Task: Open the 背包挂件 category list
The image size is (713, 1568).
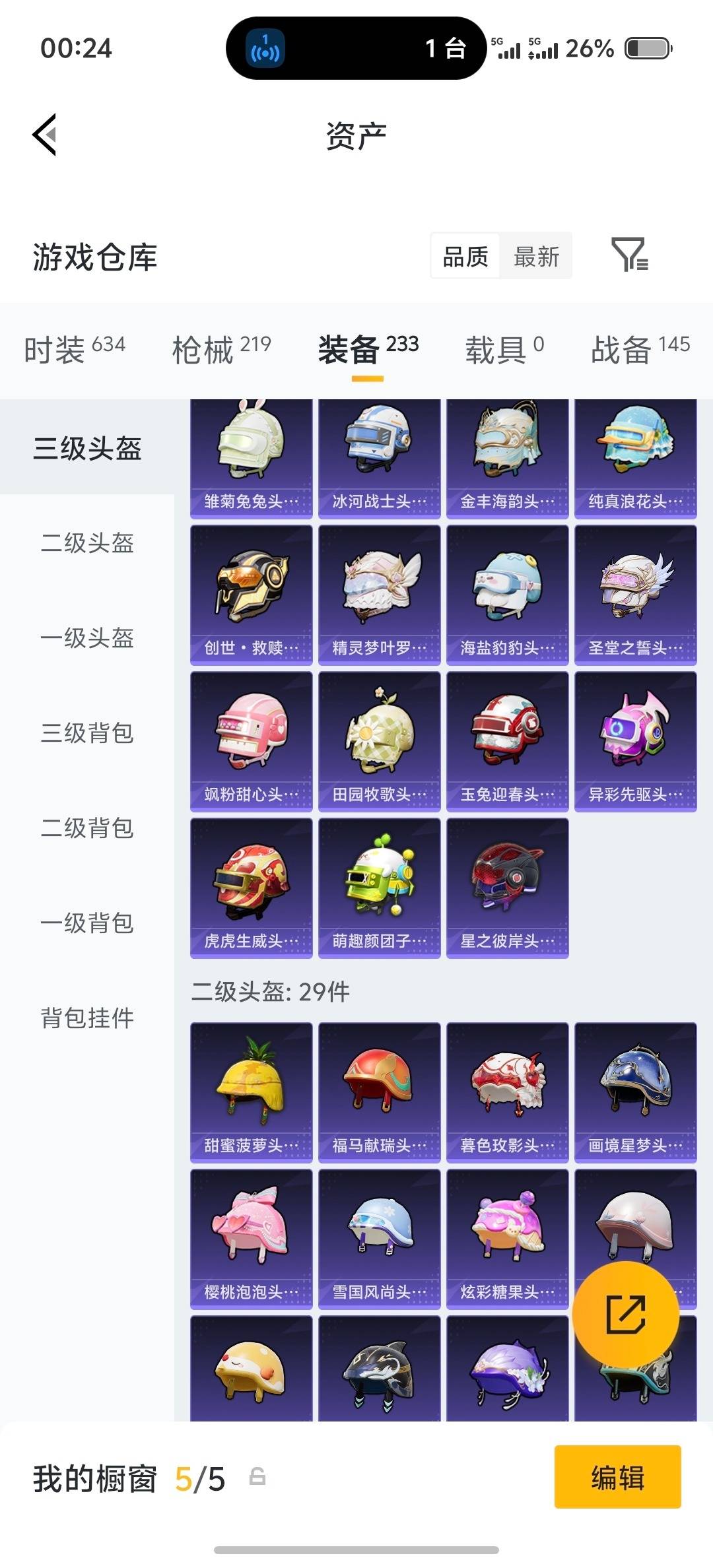Action: 86,1020
